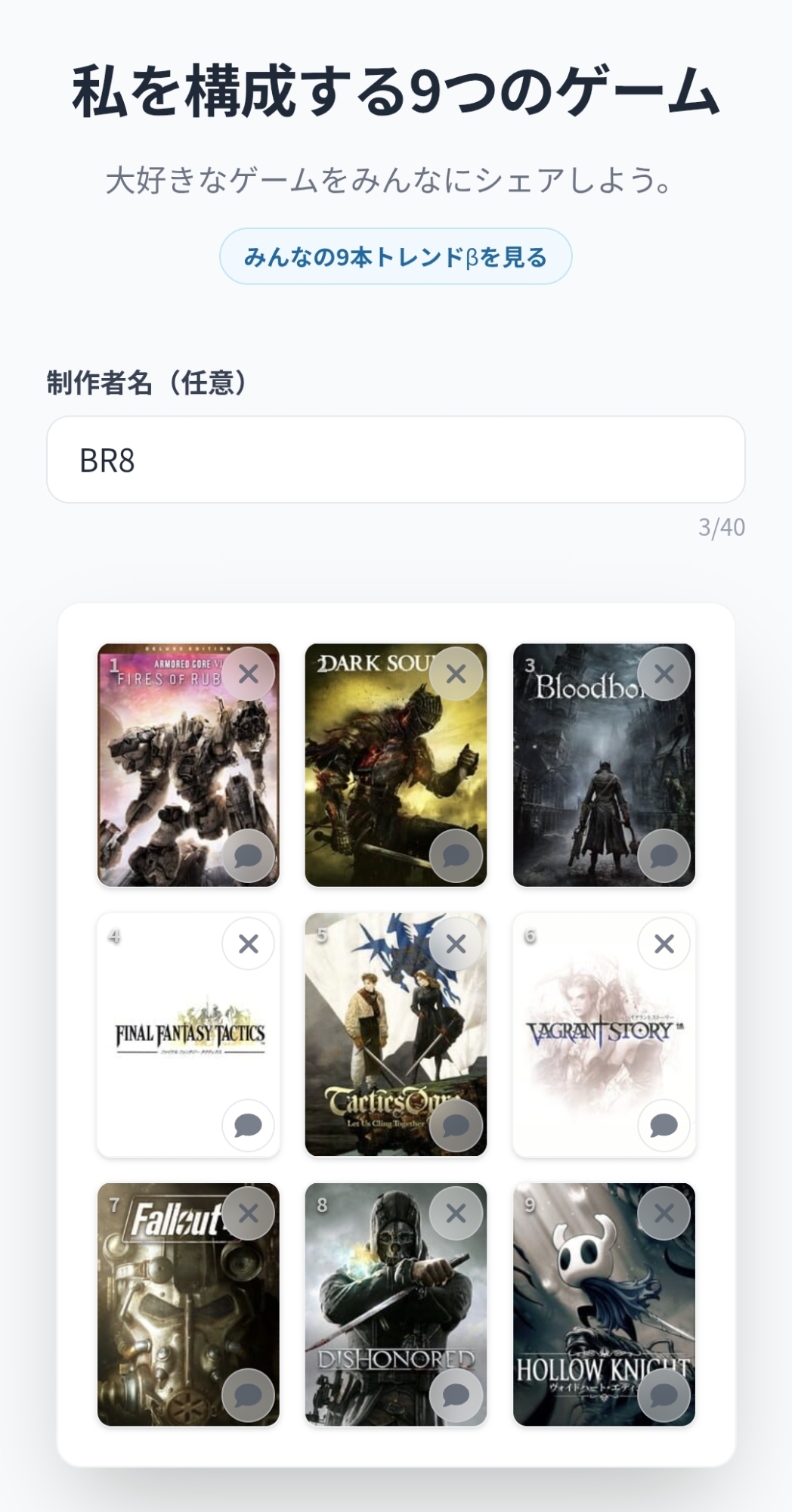Image resolution: width=792 pixels, height=1512 pixels.
Task: Remove Bloodborne from the grid
Action: (x=664, y=674)
